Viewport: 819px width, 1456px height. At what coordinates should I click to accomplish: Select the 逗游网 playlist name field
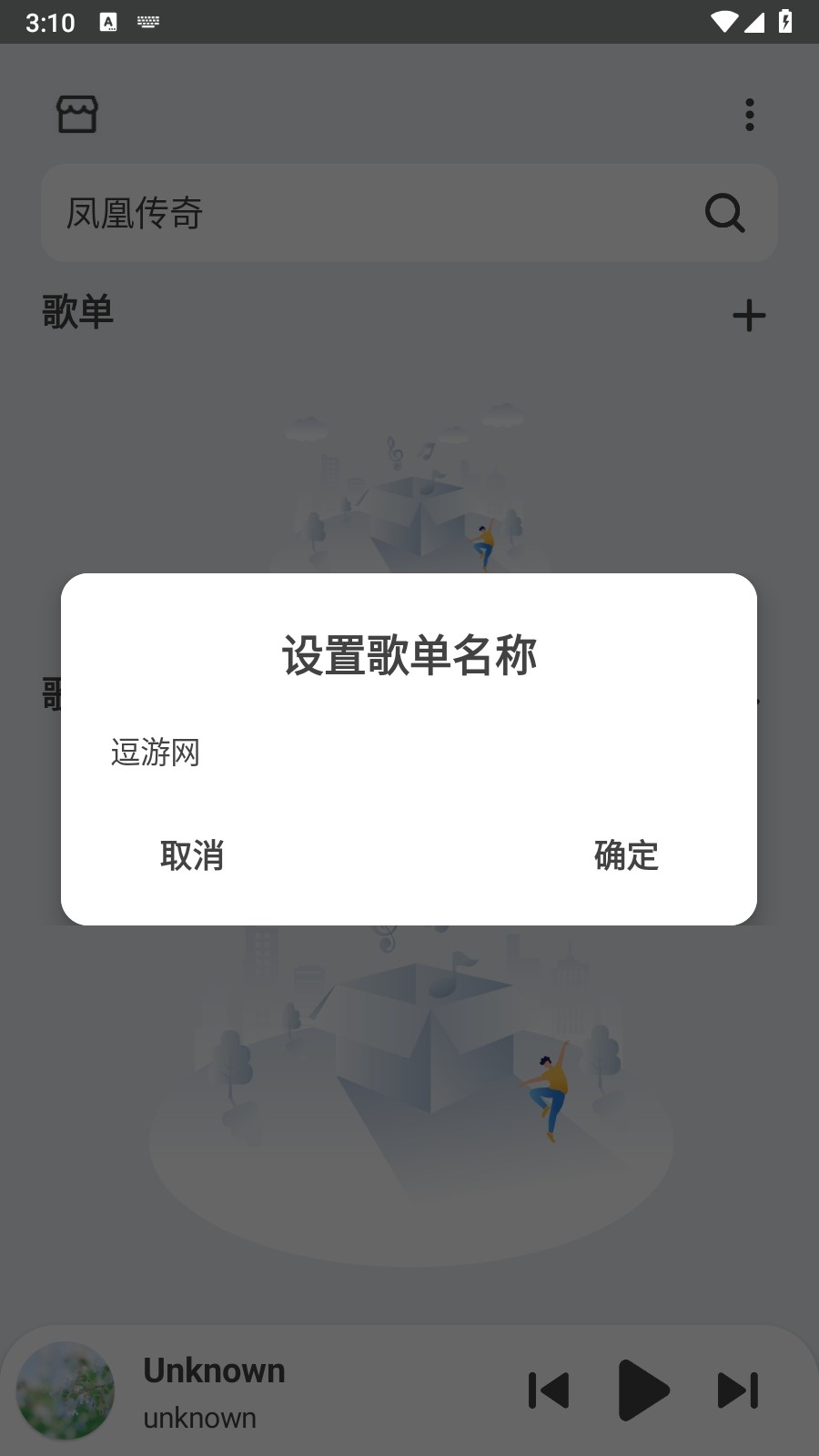pos(156,753)
